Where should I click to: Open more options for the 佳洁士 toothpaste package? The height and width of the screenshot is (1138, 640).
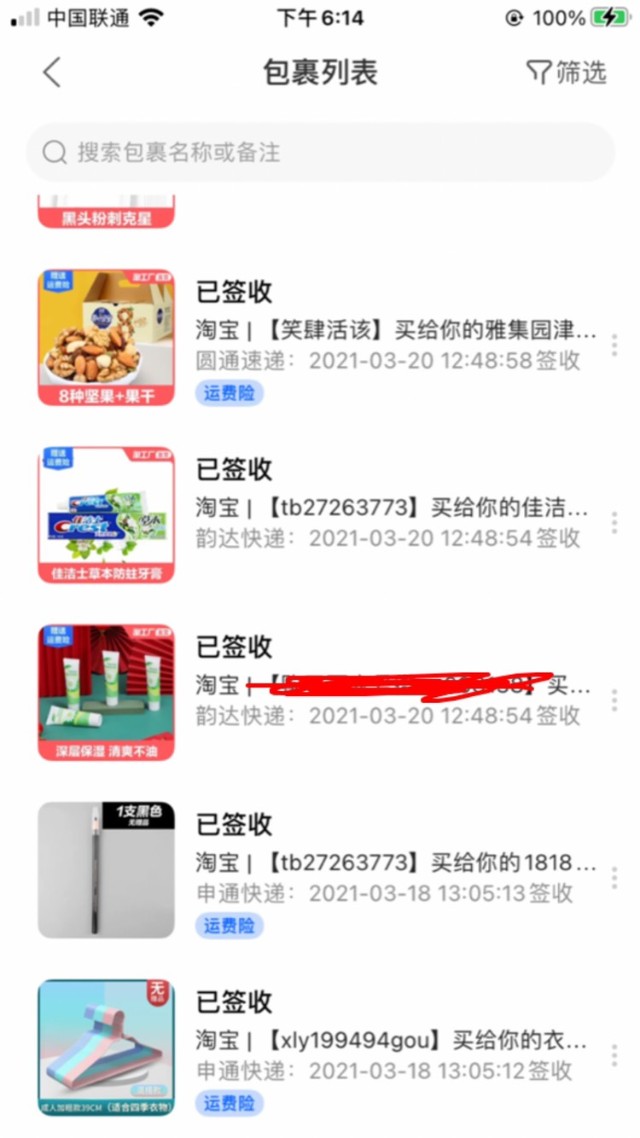tap(614, 523)
